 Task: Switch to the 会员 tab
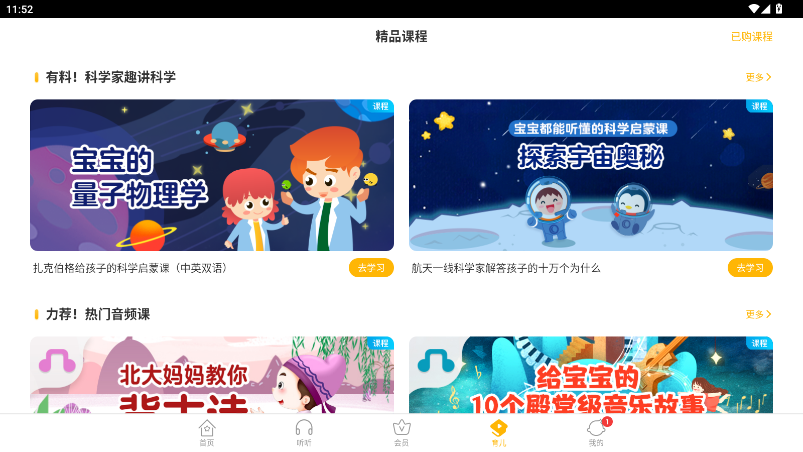point(401,432)
